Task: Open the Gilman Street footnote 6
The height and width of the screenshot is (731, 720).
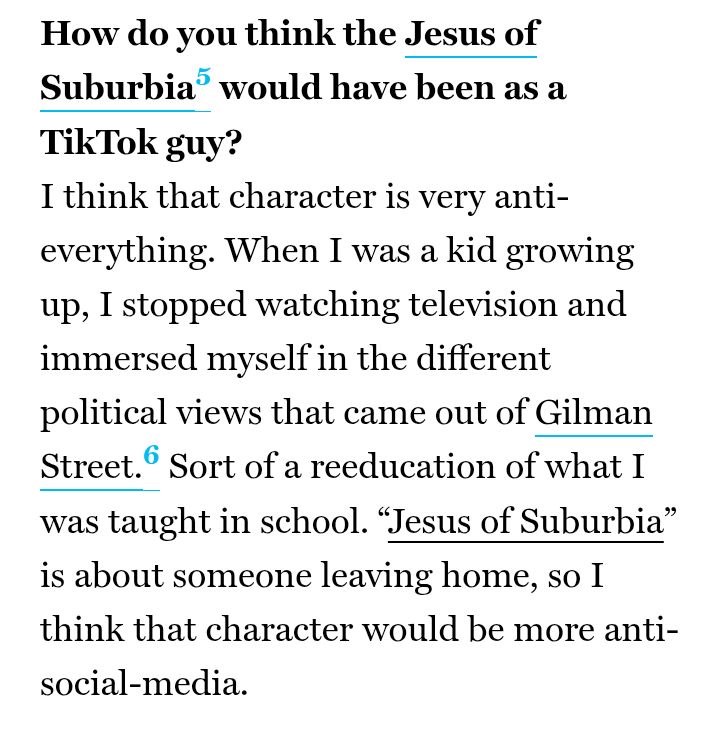Action: pyautogui.click(x=152, y=455)
